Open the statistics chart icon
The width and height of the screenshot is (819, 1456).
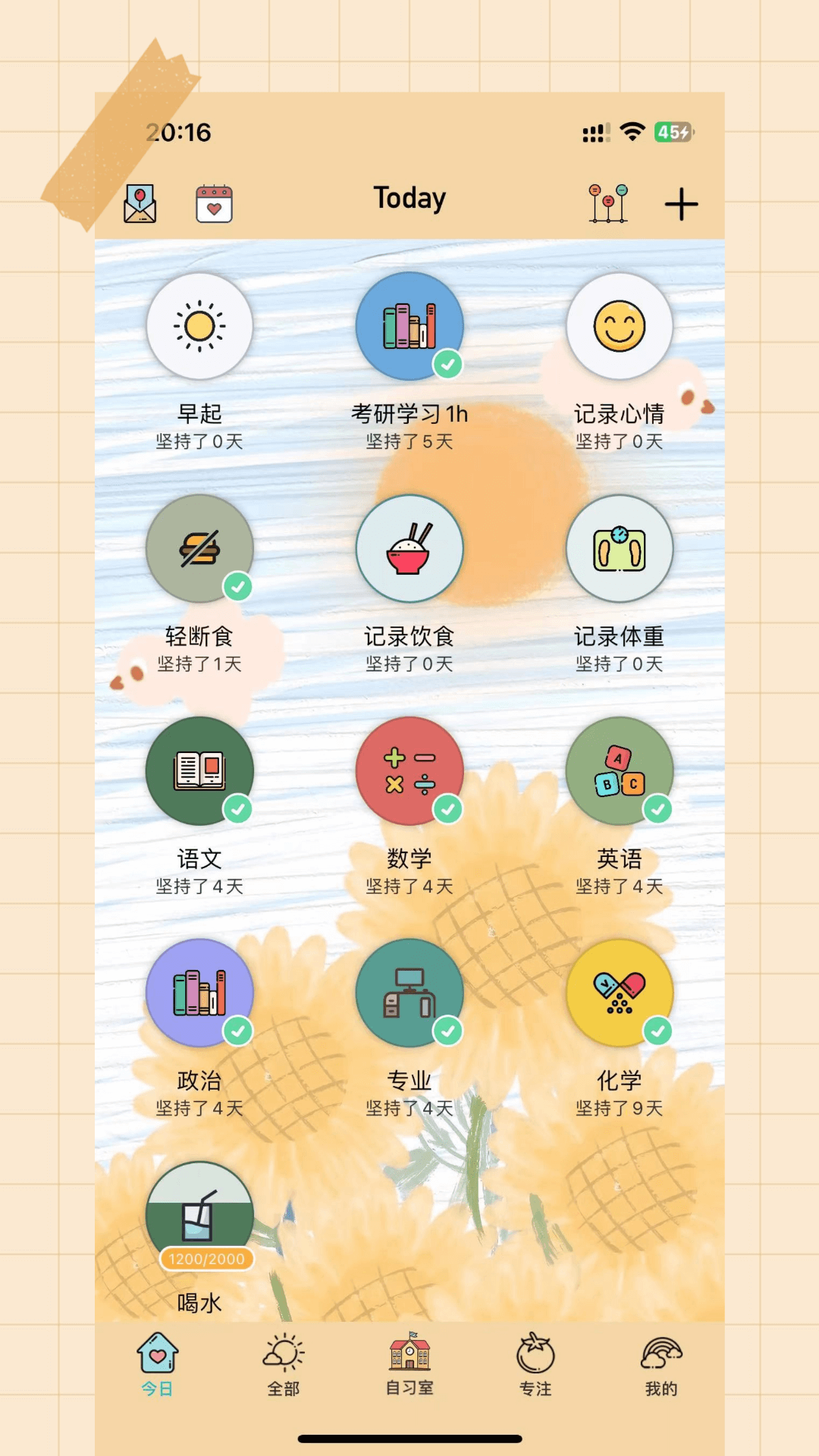(x=609, y=203)
